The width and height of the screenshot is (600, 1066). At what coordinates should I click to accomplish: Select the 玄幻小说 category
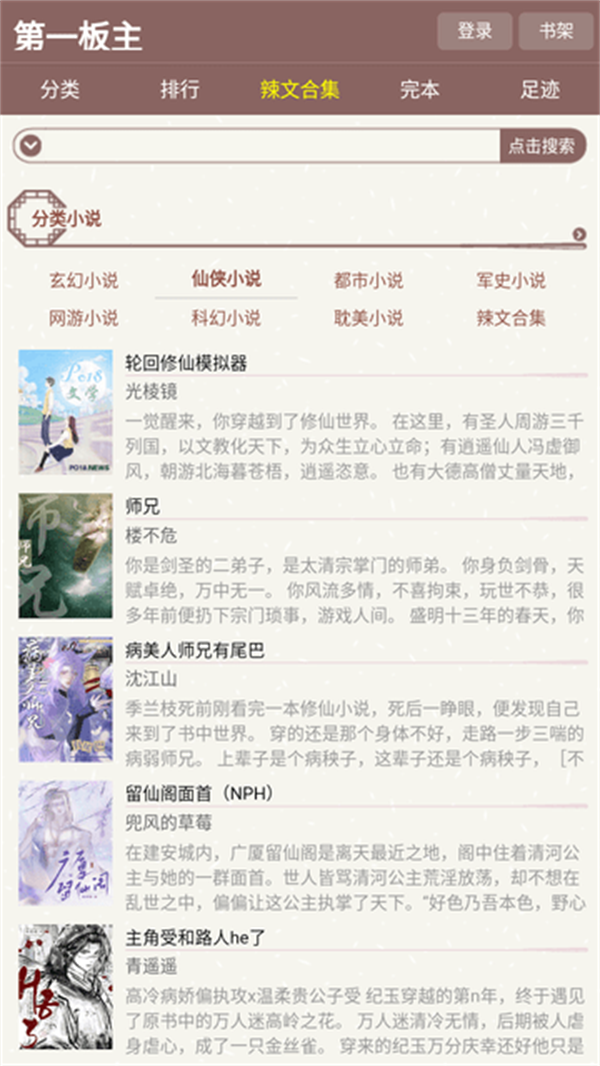[x=84, y=280]
